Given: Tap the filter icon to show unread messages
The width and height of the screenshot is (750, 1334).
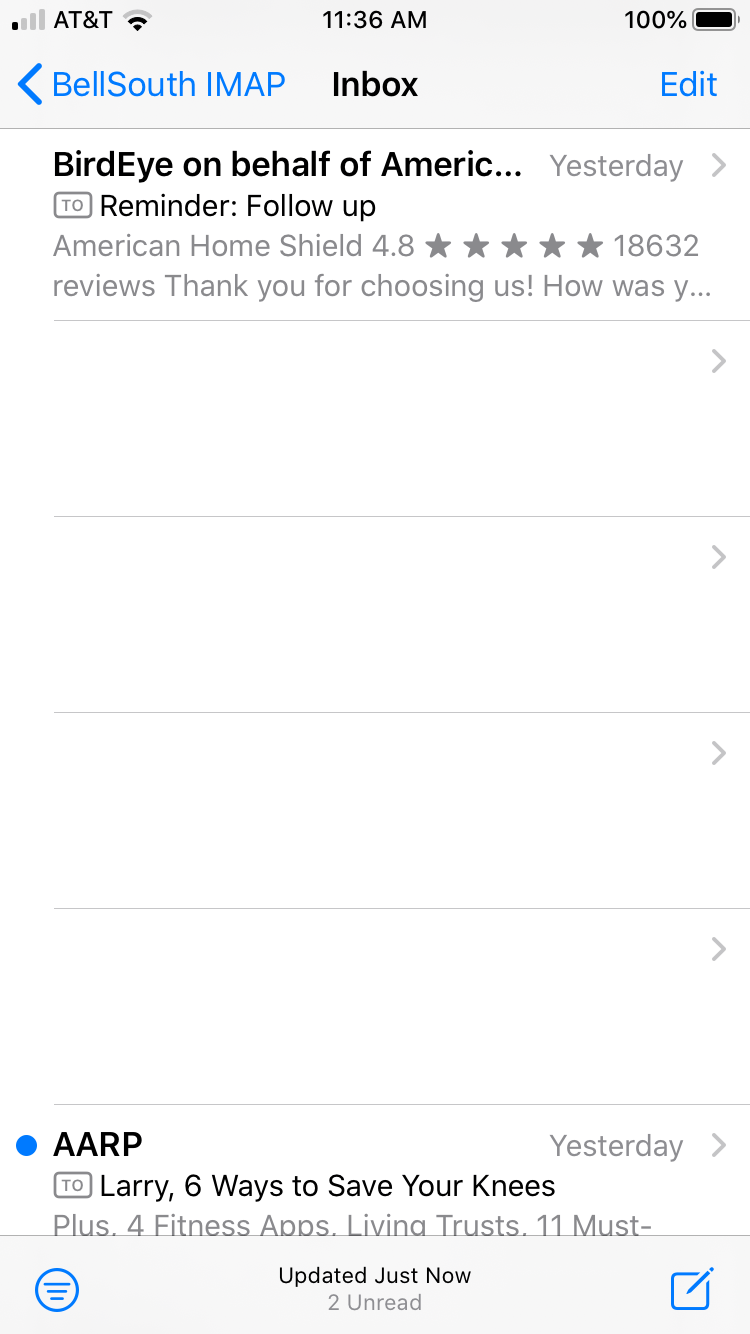Looking at the screenshot, I should (57, 1289).
